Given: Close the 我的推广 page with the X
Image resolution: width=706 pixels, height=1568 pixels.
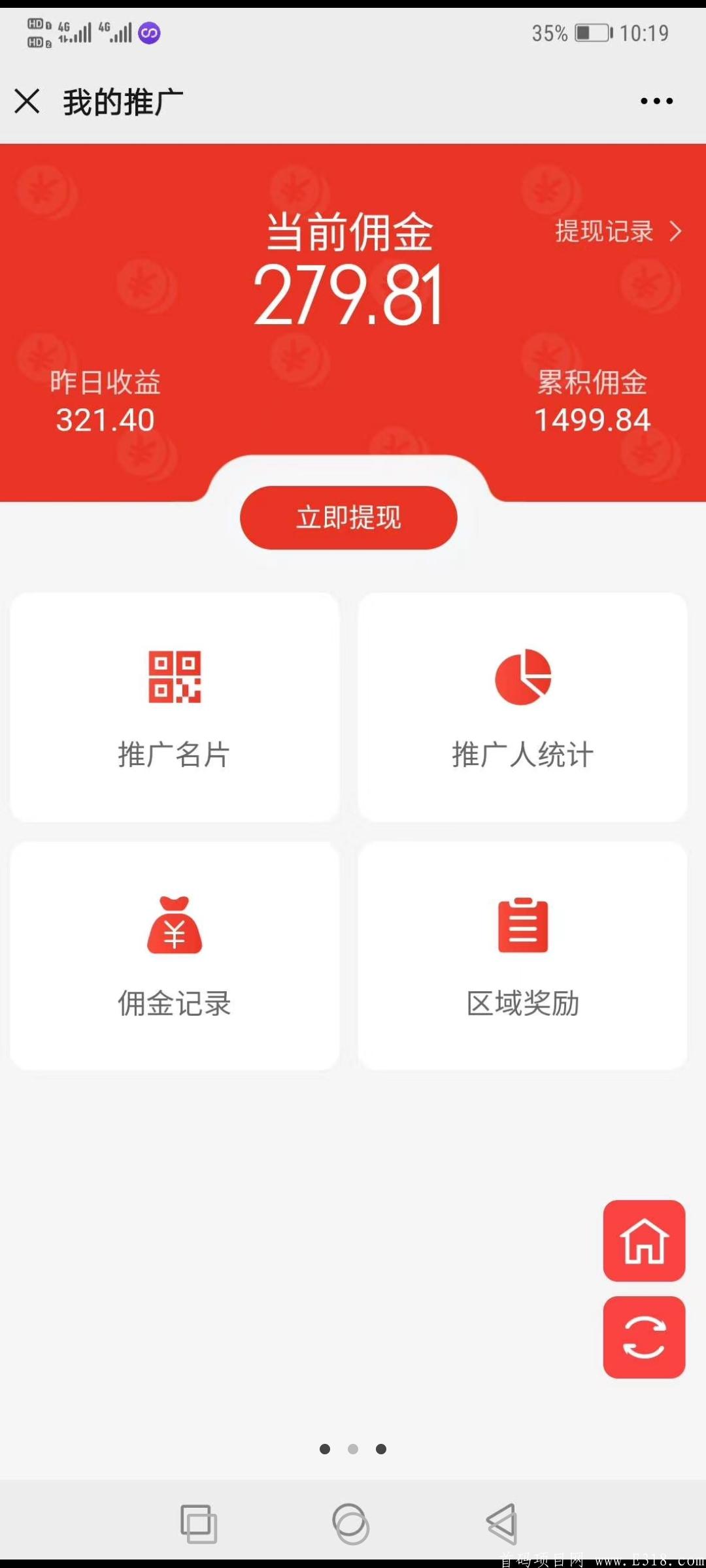Looking at the screenshot, I should click(28, 100).
